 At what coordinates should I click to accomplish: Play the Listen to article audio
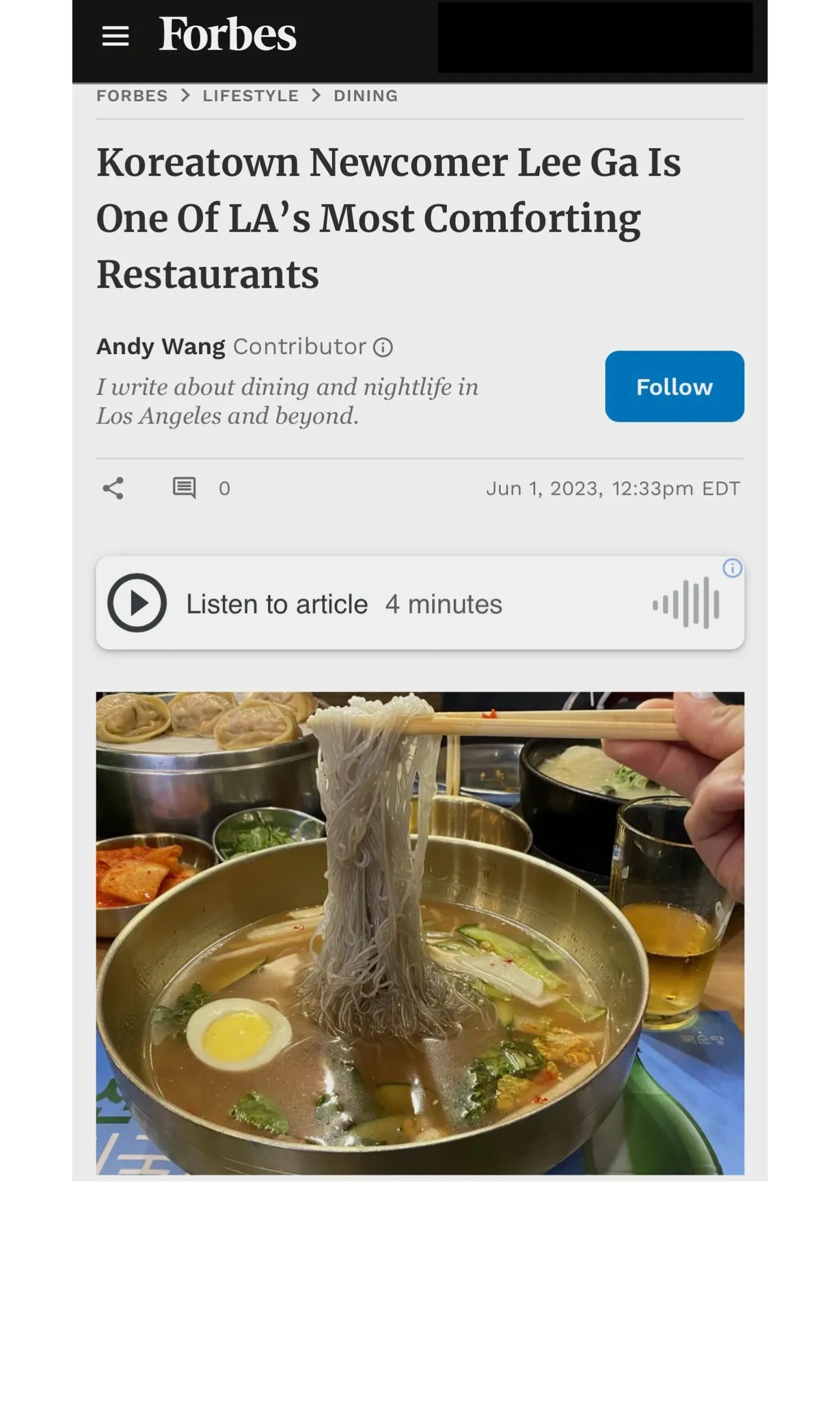click(x=137, y=603)
